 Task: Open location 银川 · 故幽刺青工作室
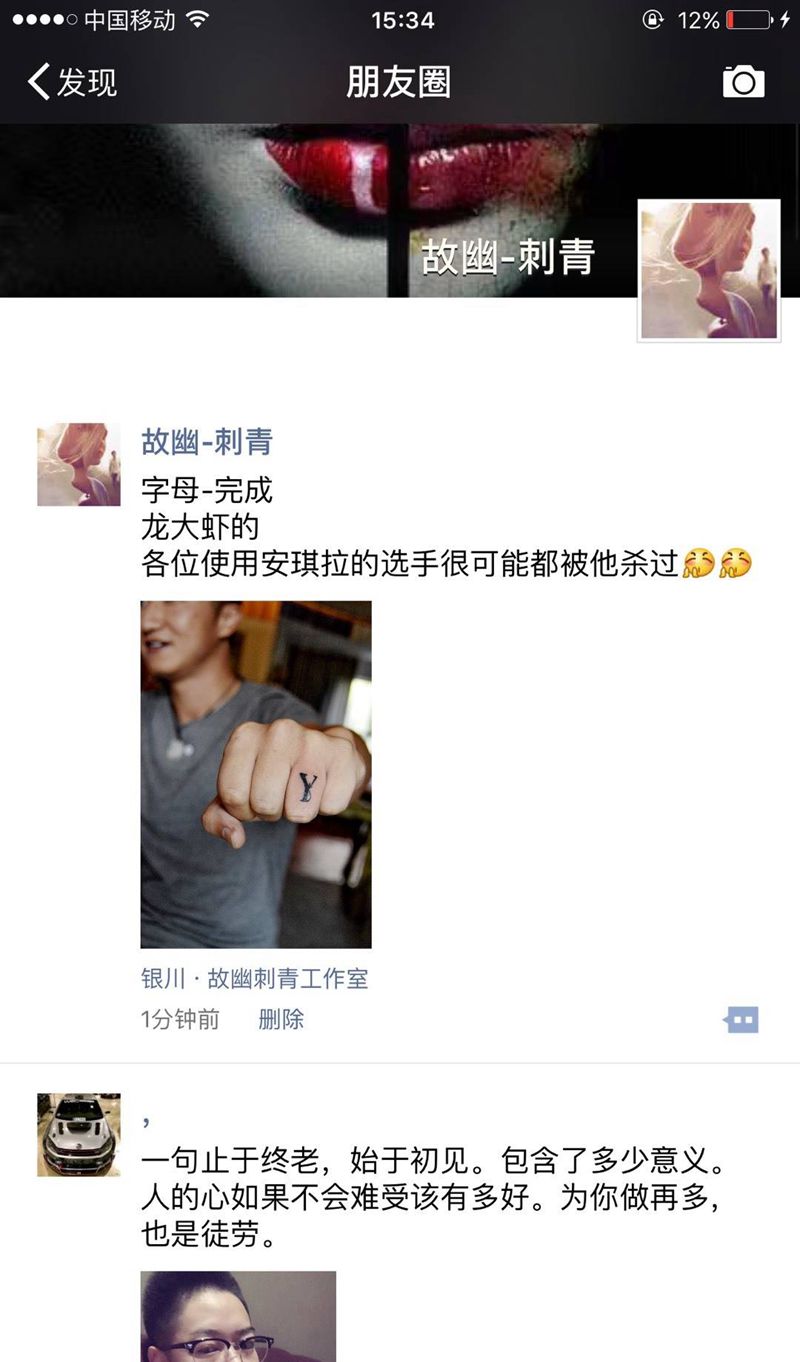click(x=255, y=978)
